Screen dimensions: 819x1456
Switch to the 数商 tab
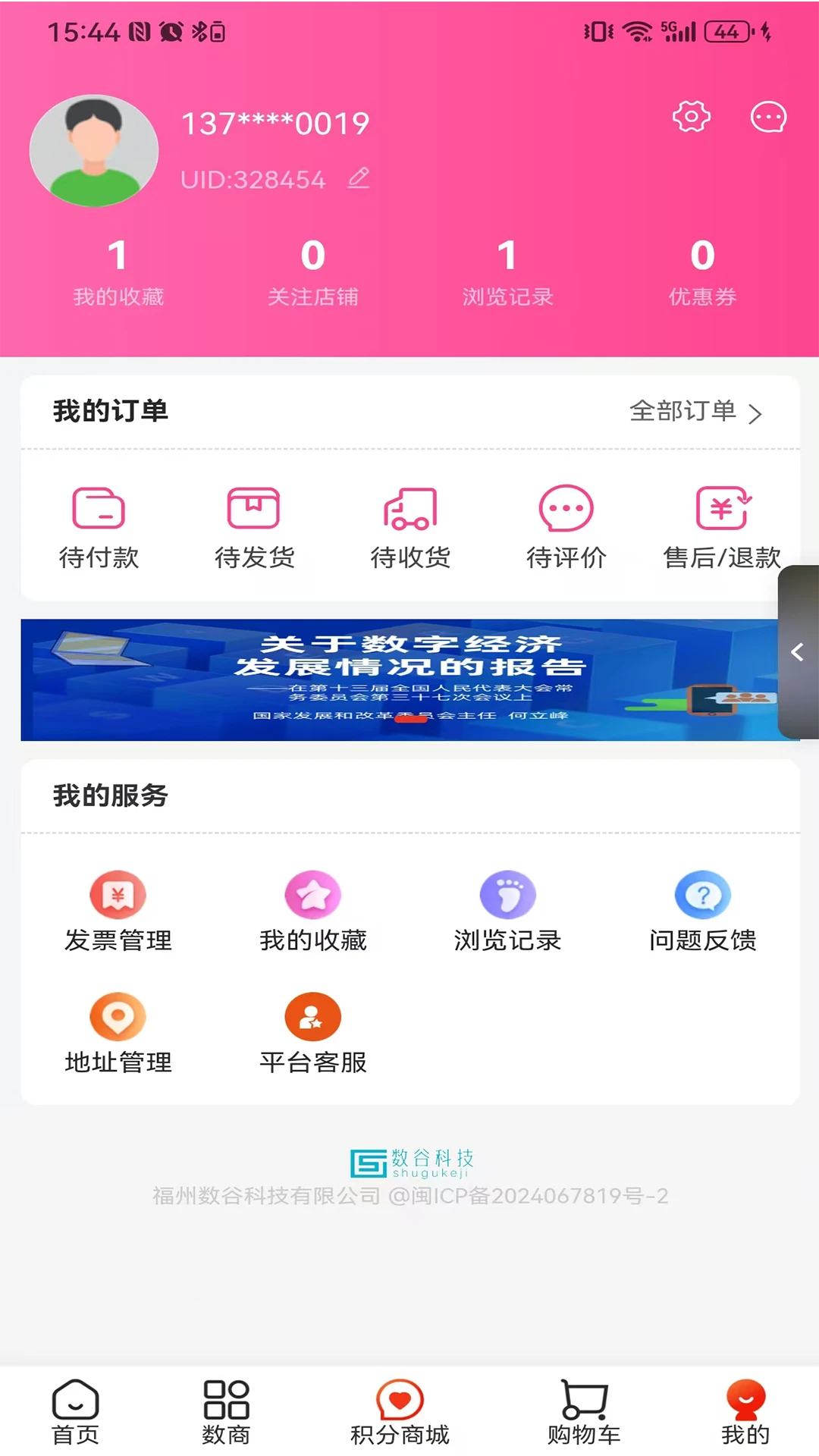[225, 1410]
